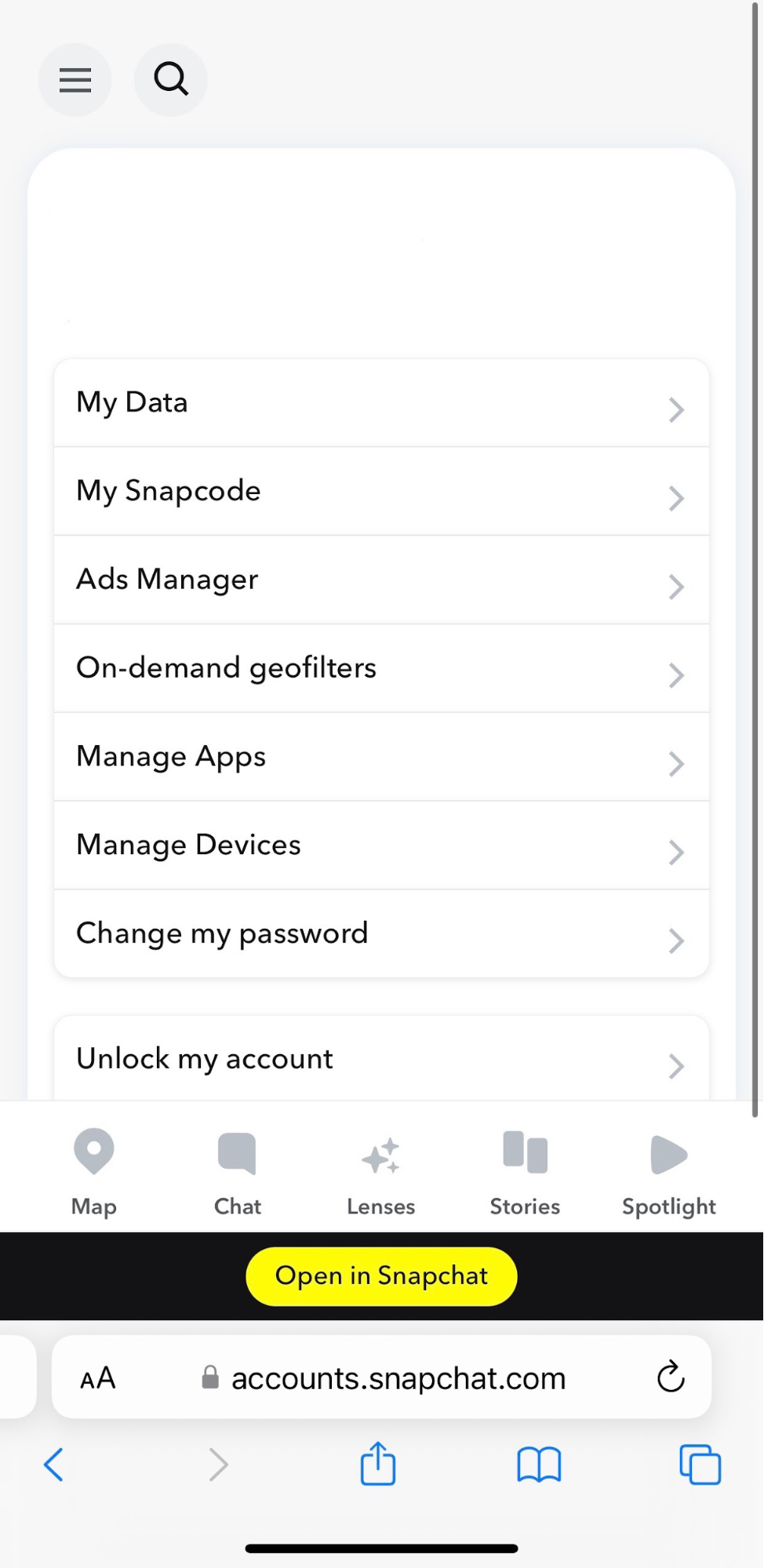Image resolution: width=764 pixels, height=1568 pixels.
Task: Open the search feature
Action: coord(170,79)
